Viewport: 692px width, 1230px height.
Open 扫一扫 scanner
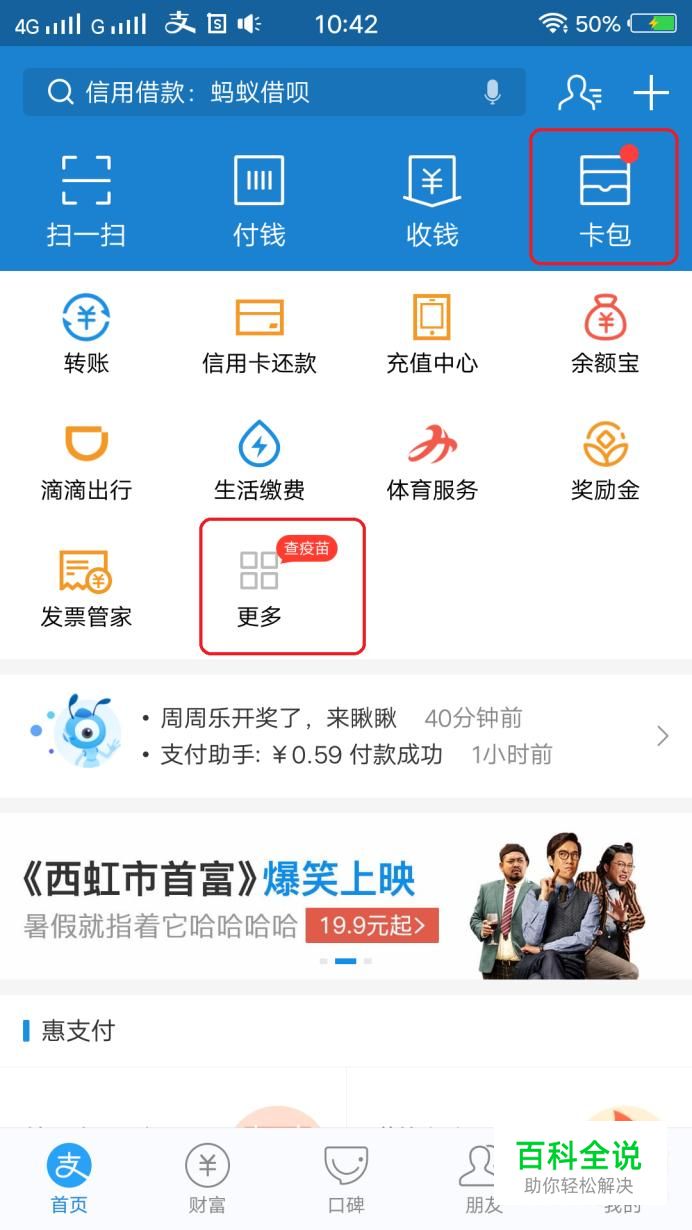tap(86, 200)
